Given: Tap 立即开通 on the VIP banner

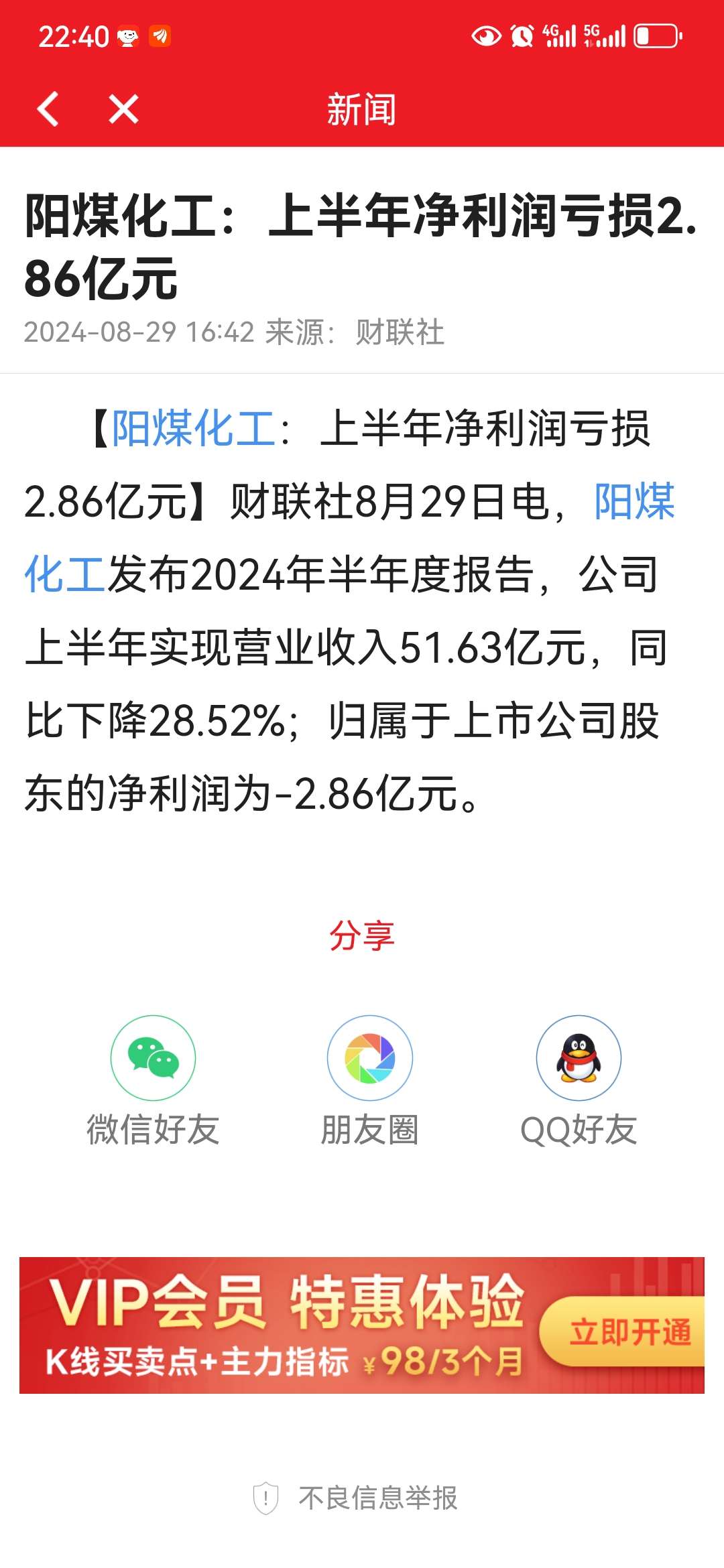Looking at the screenshot, I should pyautogui.click(x=627, y=1332).
